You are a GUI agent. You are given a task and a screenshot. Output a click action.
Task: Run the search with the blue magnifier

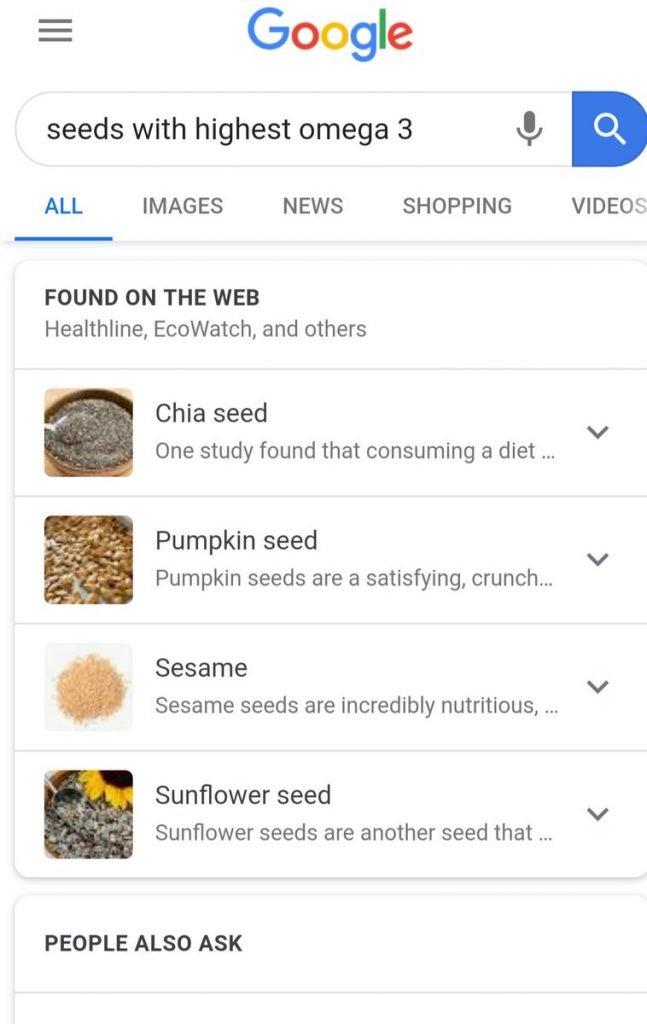click(x=608, y=129)
